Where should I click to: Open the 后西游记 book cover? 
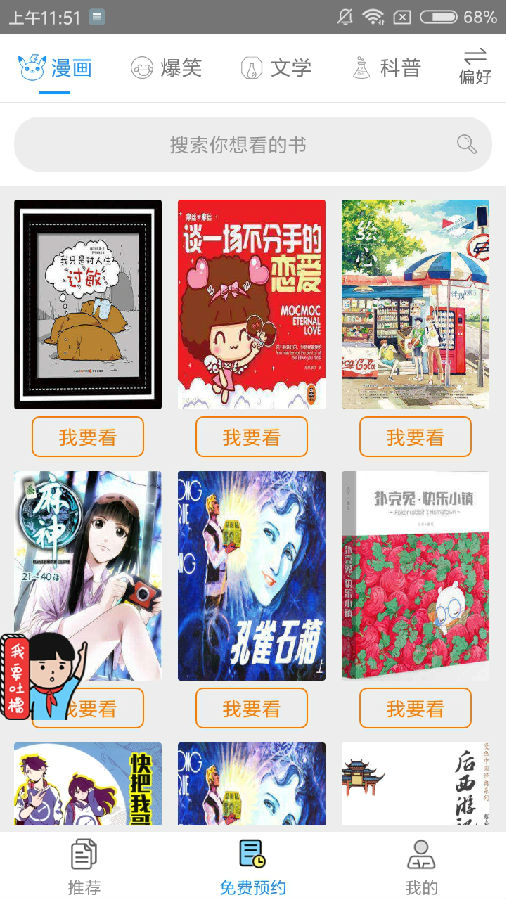[x=415, y=783]
